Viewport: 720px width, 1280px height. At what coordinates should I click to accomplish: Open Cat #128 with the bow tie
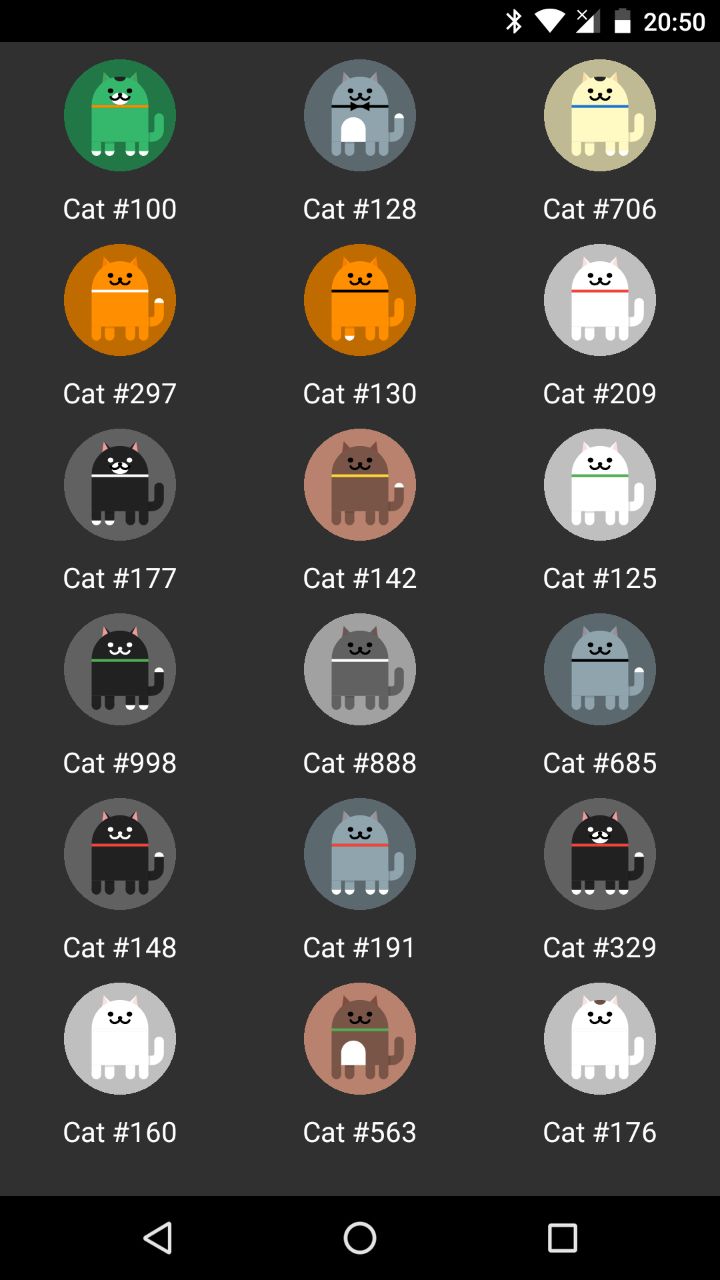pos(360,115)
